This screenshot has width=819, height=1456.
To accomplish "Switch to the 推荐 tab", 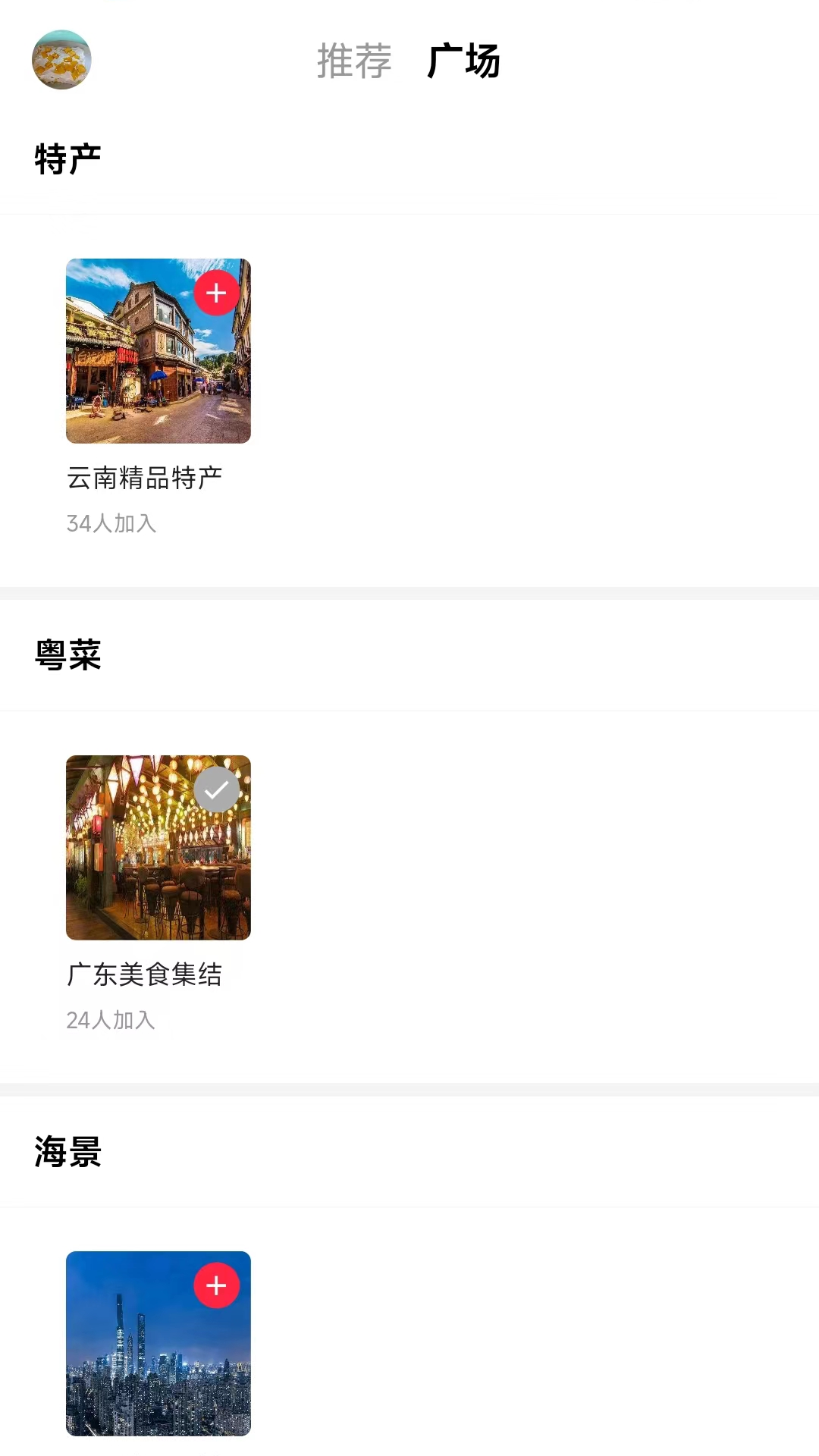I will [353, 62].
